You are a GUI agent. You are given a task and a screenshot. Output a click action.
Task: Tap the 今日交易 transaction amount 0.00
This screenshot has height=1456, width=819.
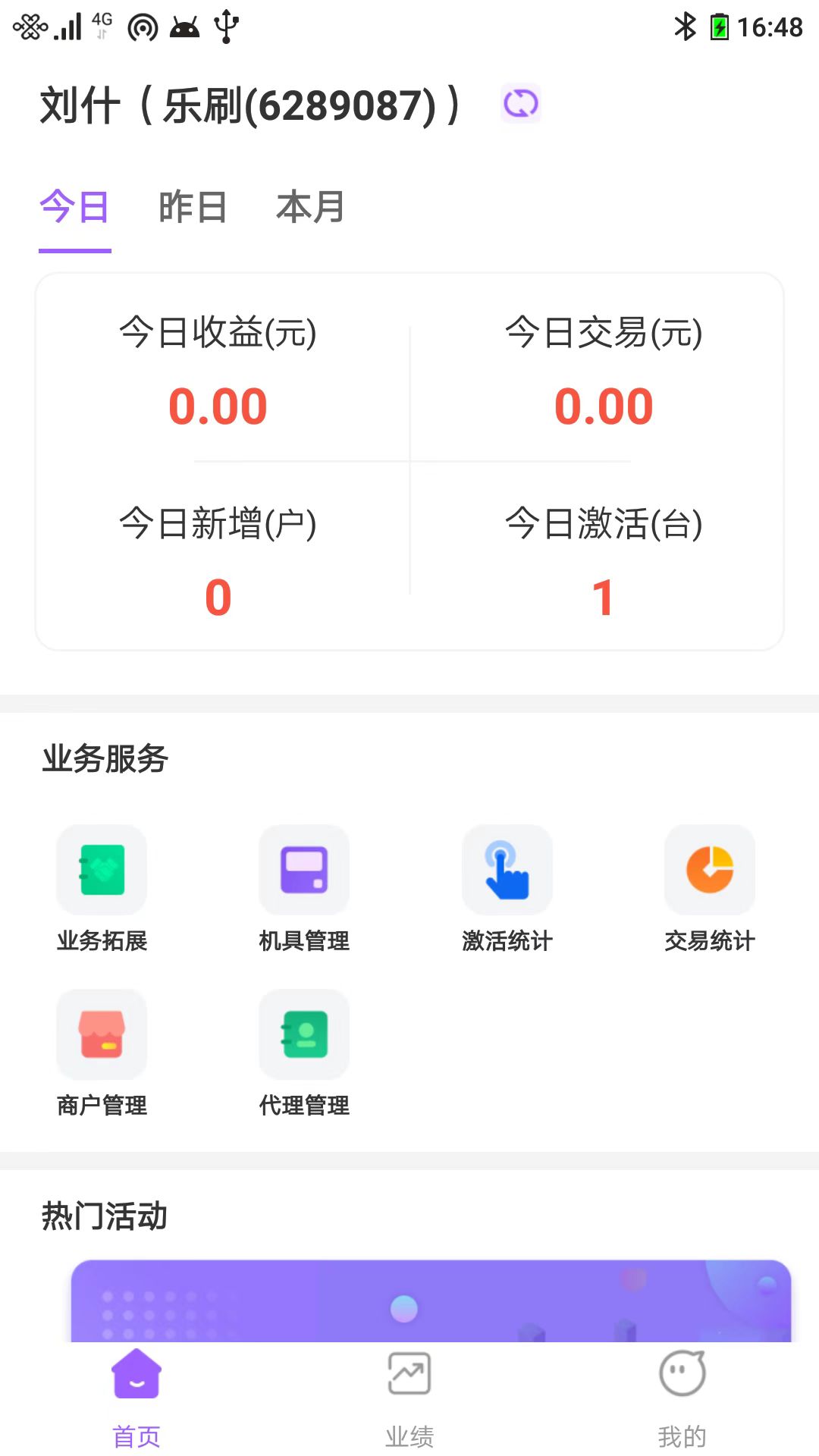pos(603,406)
